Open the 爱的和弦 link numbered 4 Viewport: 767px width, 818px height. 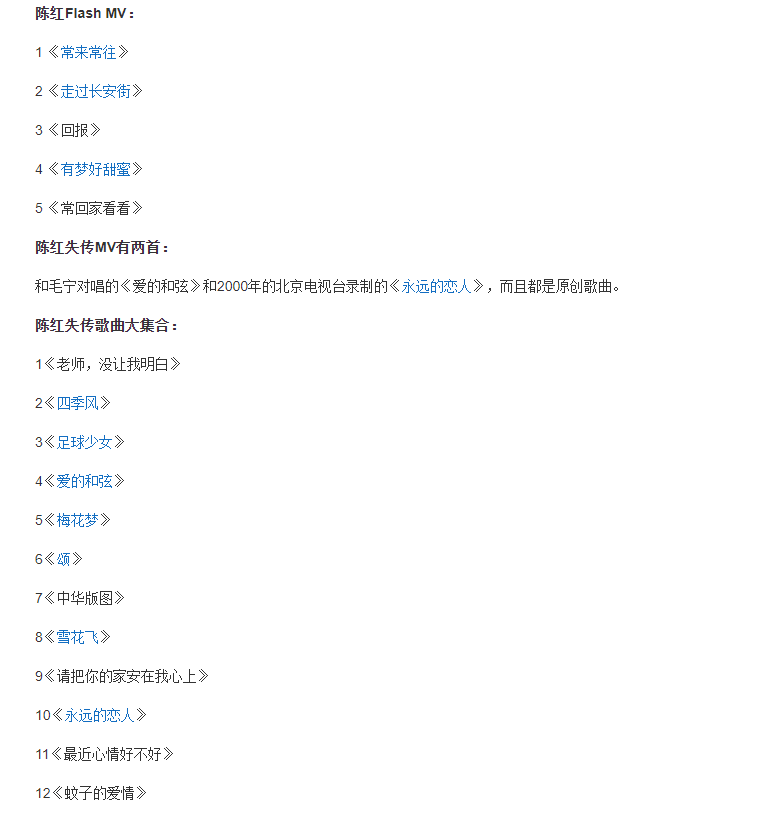point(84,481)
